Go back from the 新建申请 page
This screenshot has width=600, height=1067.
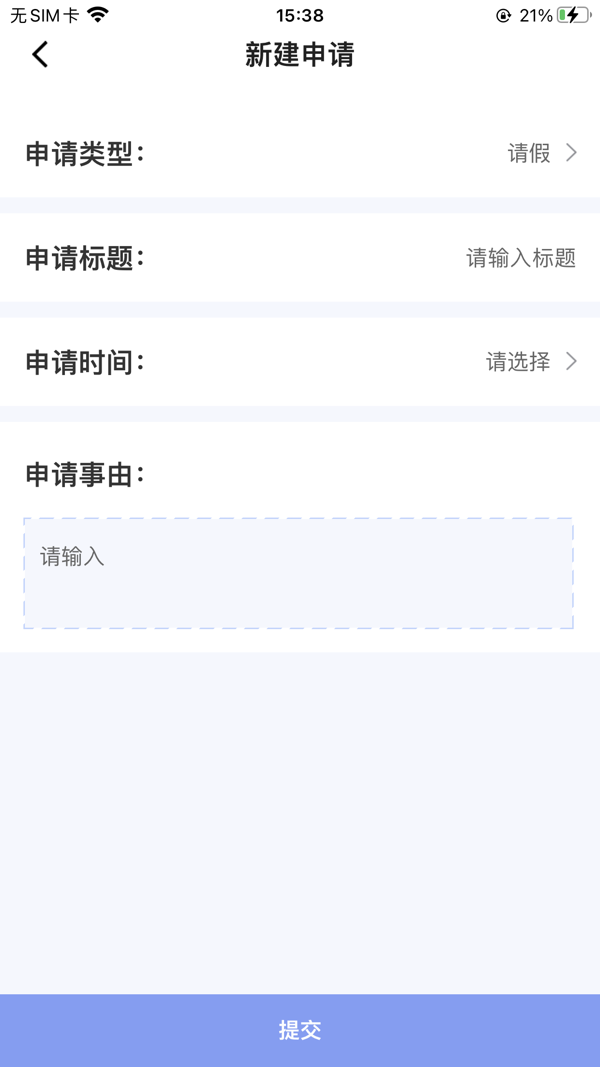(40, 54)
